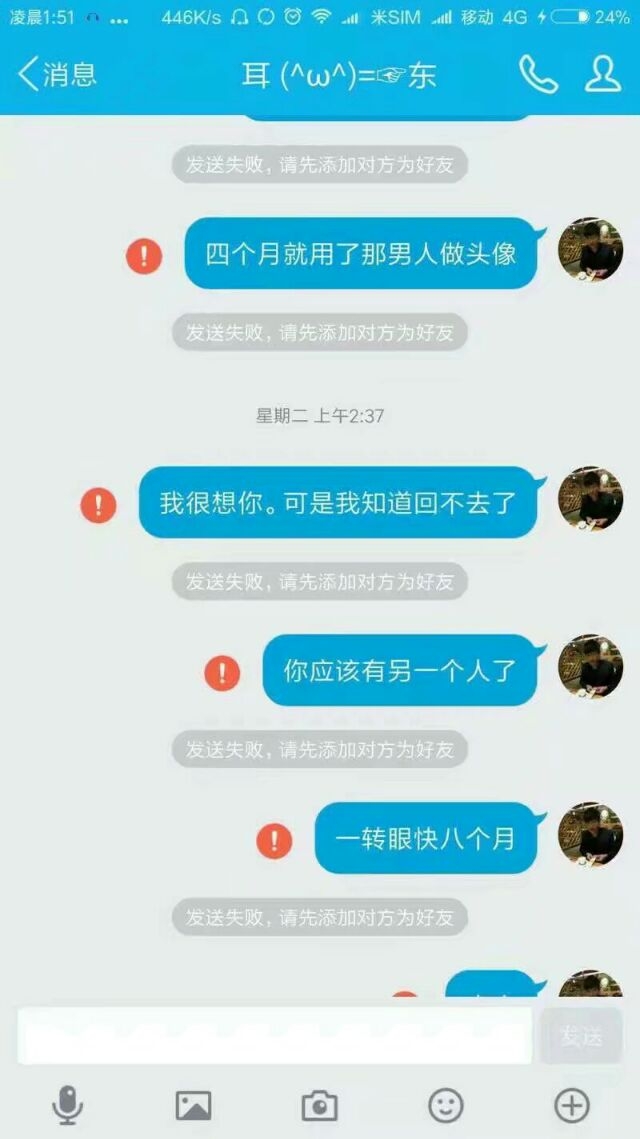This screenshot has height=1139, width=640.
Task: Tap the red error icon beside 你应该有另一个人了
Action: click(x=222, y=673)
